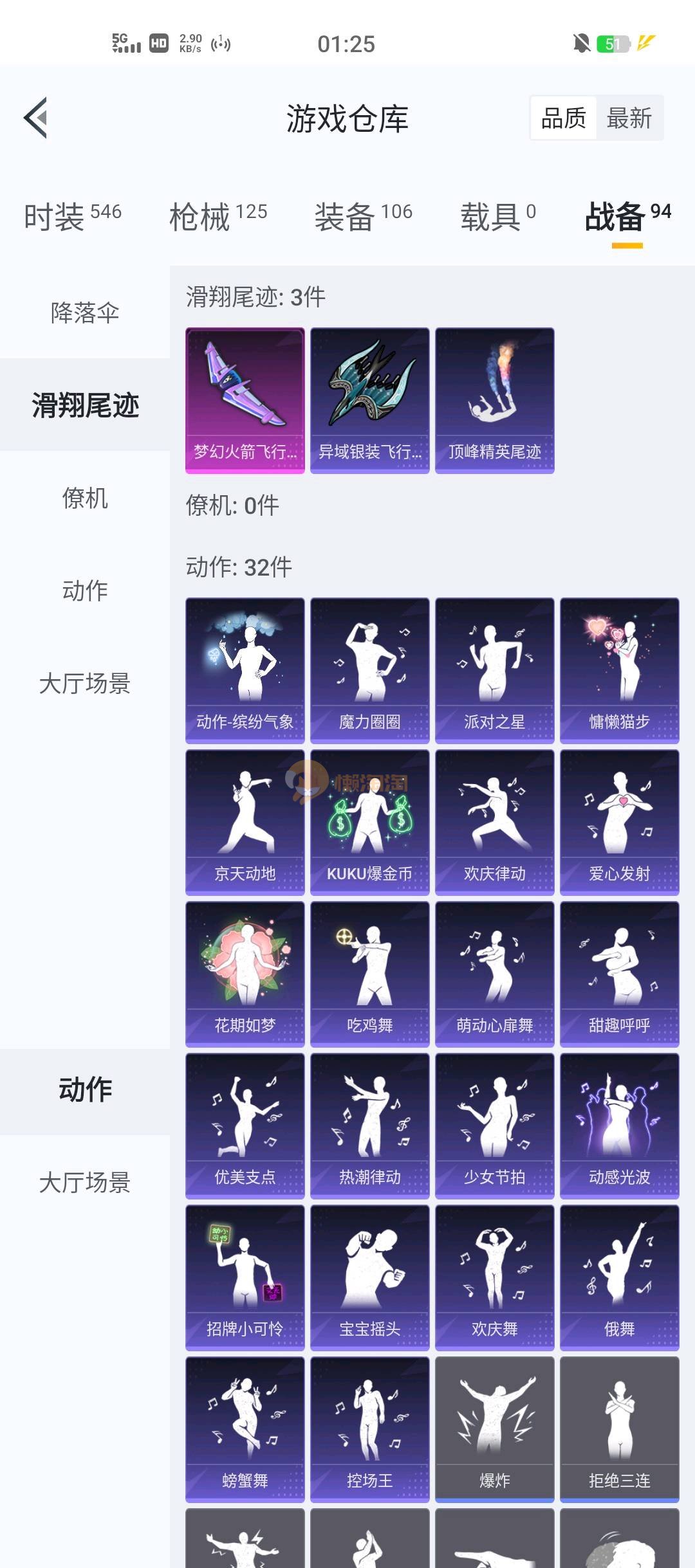Open the 顶峰精英尾迹 item
Viewport: 695px width, 1568px height.
click(x=495, y=400)
